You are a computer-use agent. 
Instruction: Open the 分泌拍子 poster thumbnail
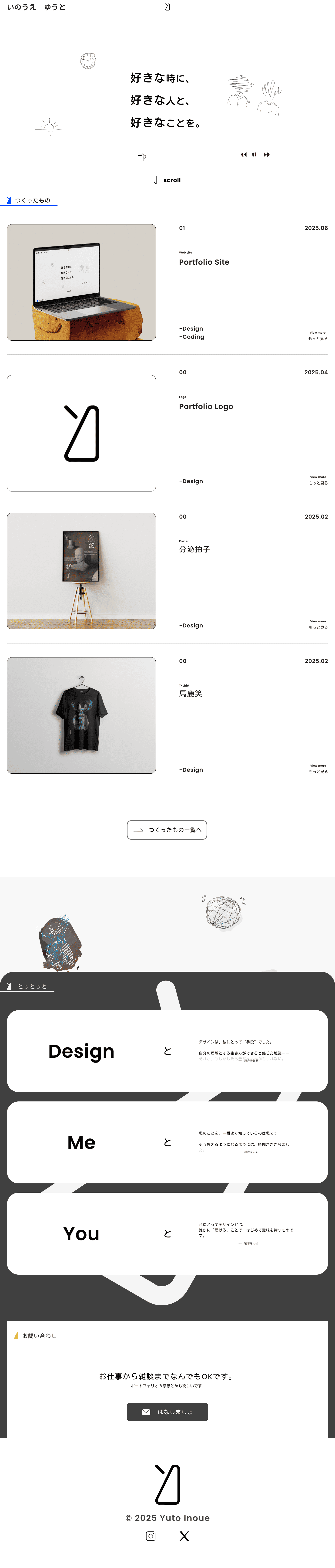(81, 571)
